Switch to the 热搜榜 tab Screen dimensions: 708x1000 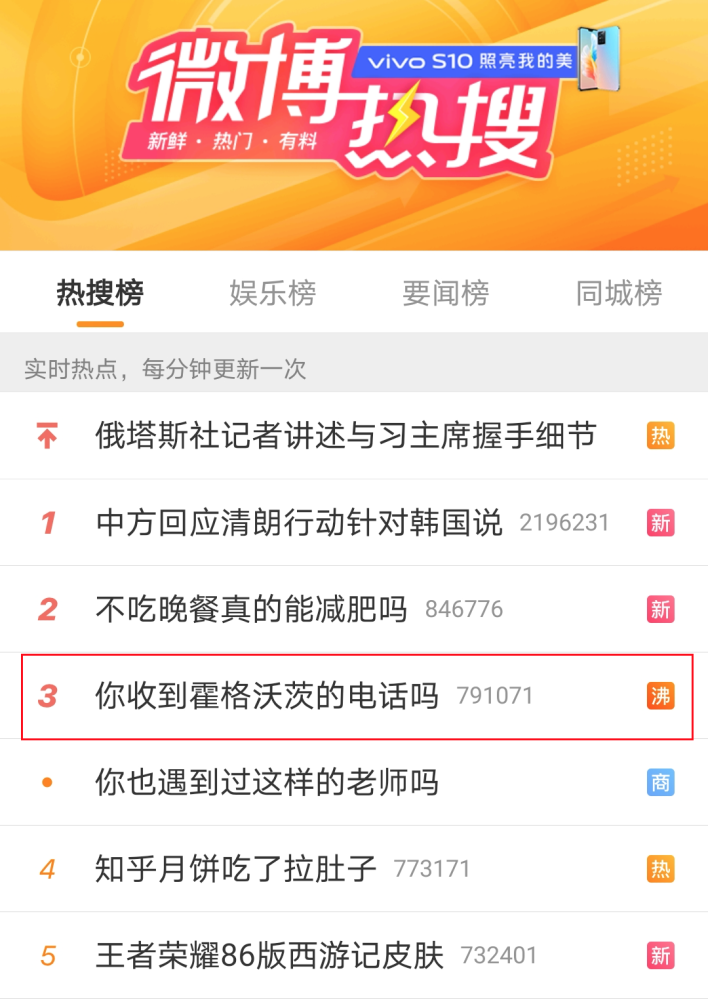click(100, 293)
